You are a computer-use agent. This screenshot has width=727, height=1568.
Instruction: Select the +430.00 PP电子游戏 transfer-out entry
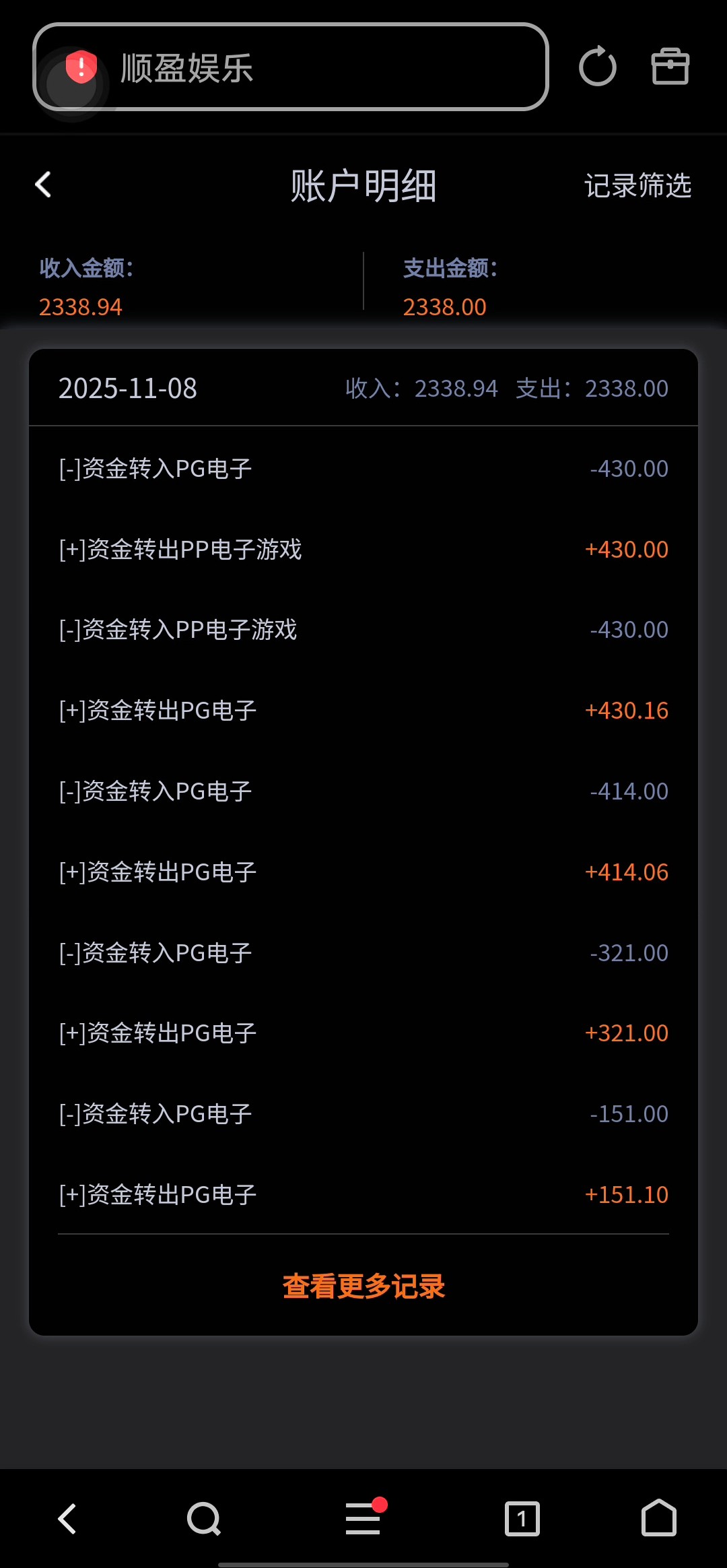(x=362, y=549)
